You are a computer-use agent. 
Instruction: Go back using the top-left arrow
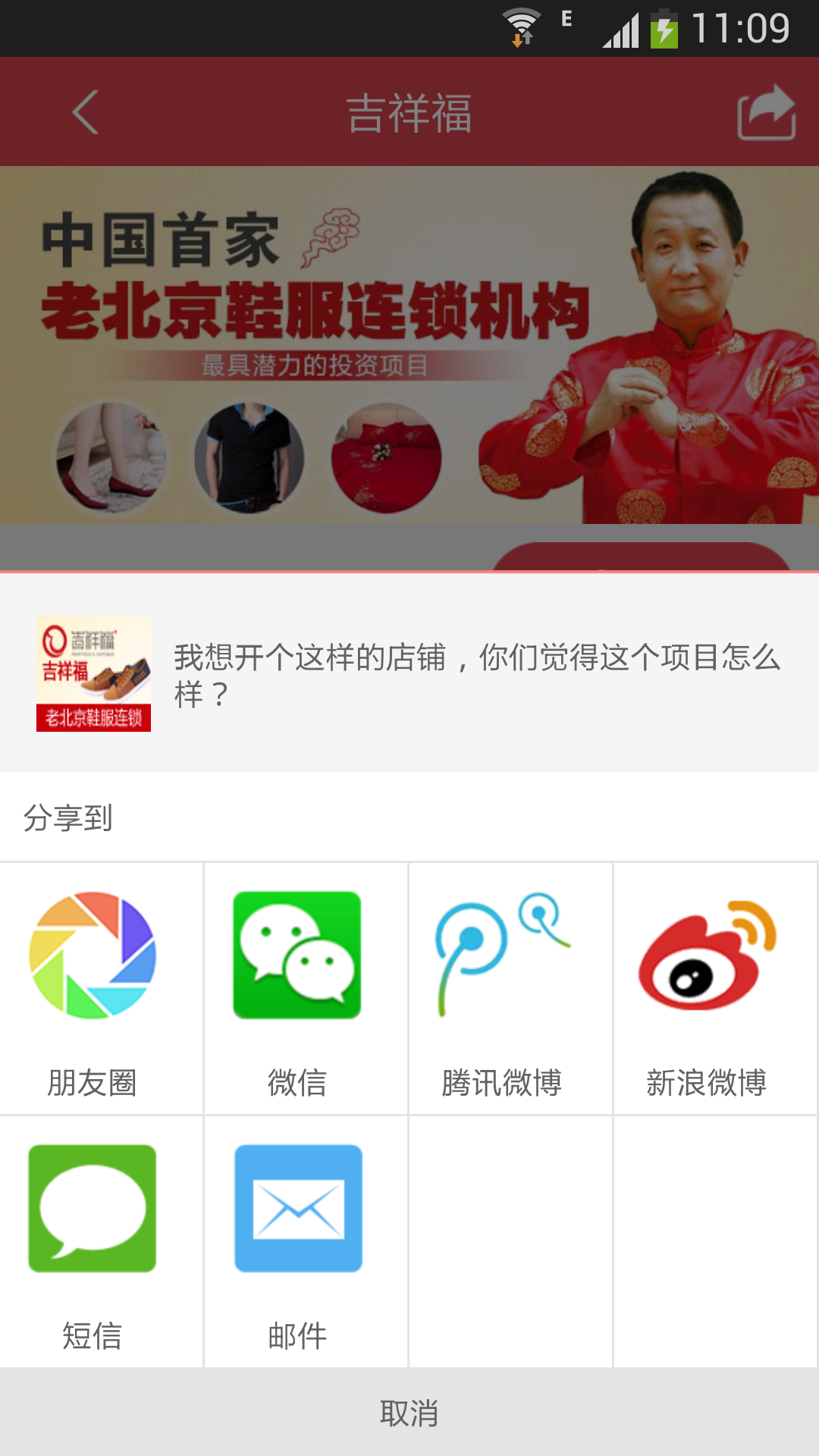(x=86, y=112)
